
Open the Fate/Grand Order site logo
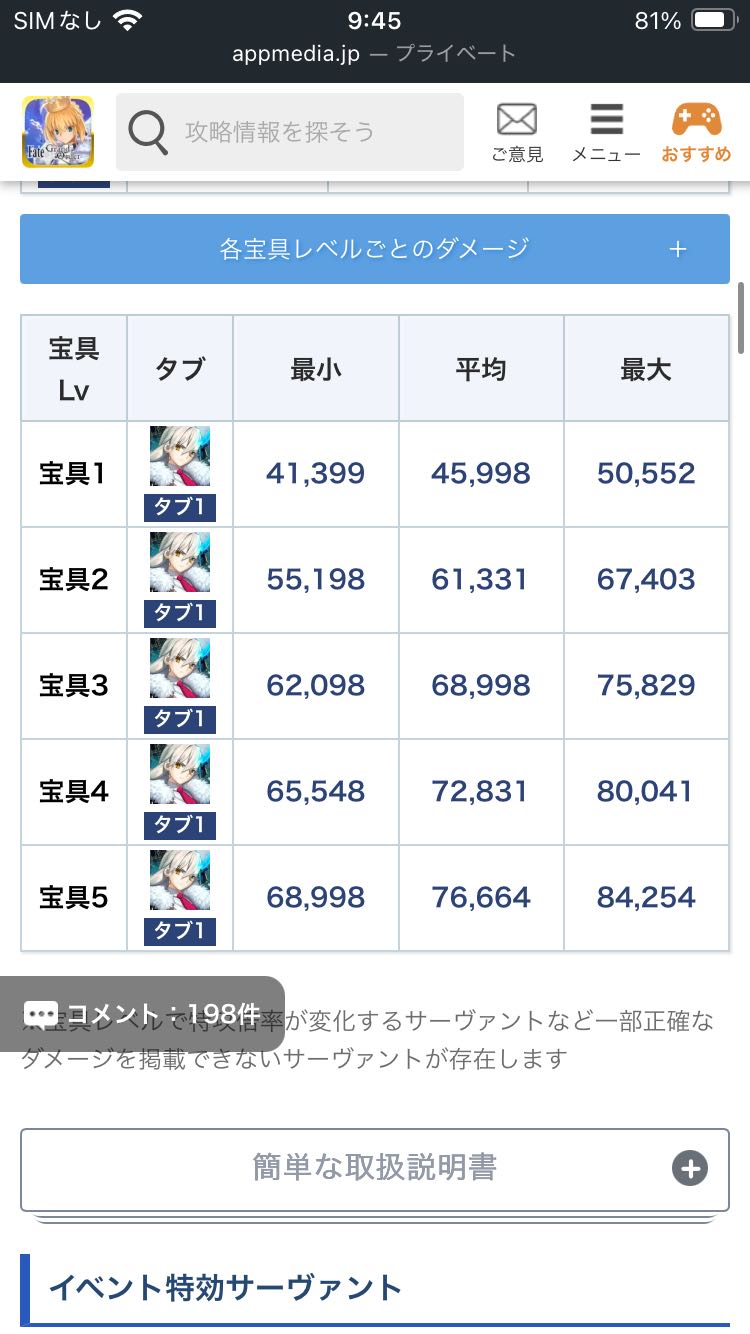tap(58, 132)
